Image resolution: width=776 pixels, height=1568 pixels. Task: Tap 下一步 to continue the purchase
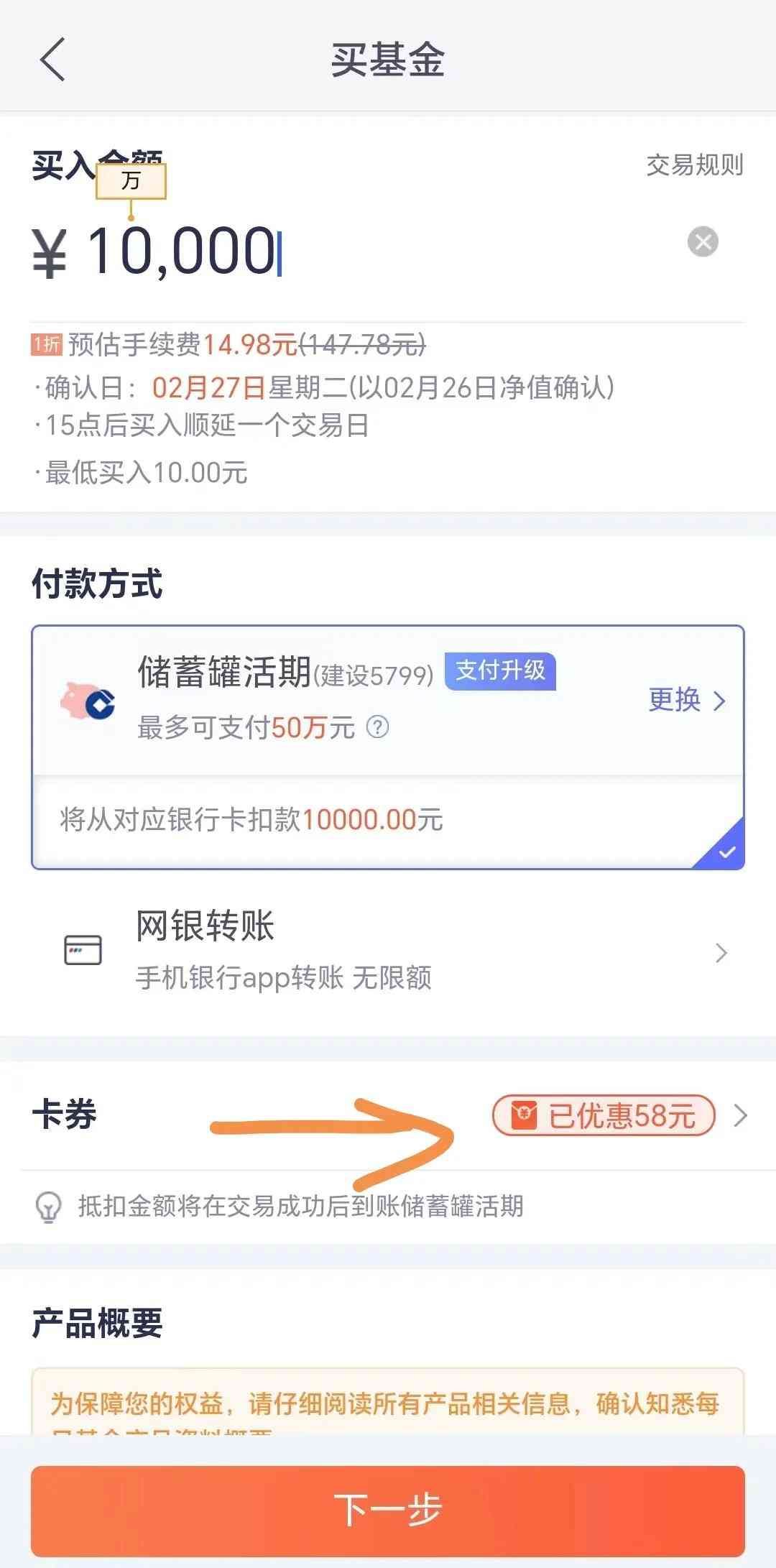[x=388, y=1509]
